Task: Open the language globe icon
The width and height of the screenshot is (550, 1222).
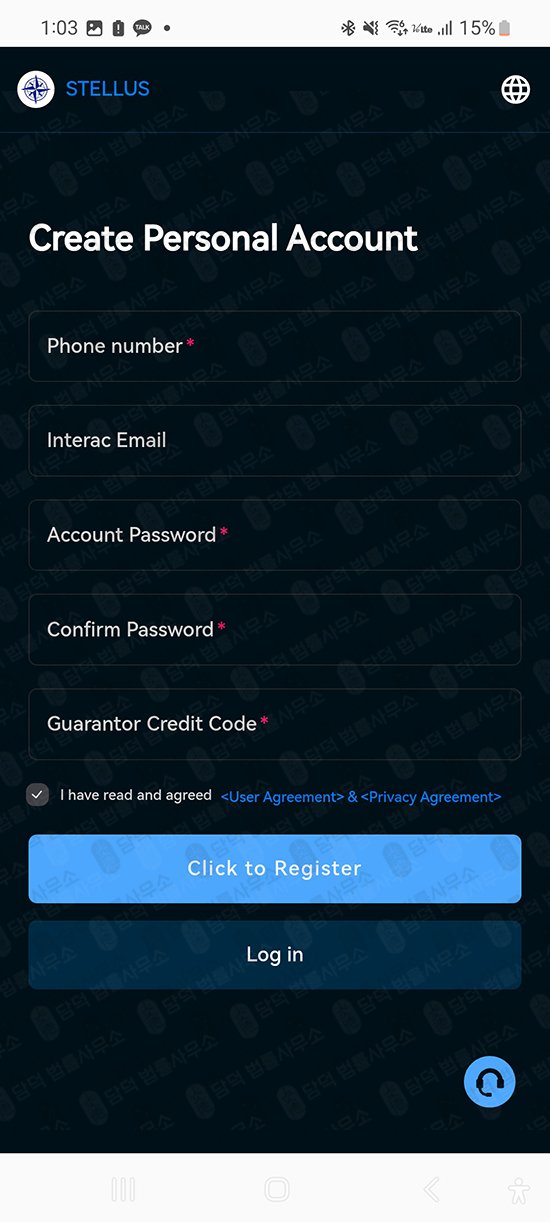Action: (x=515, y=89)
